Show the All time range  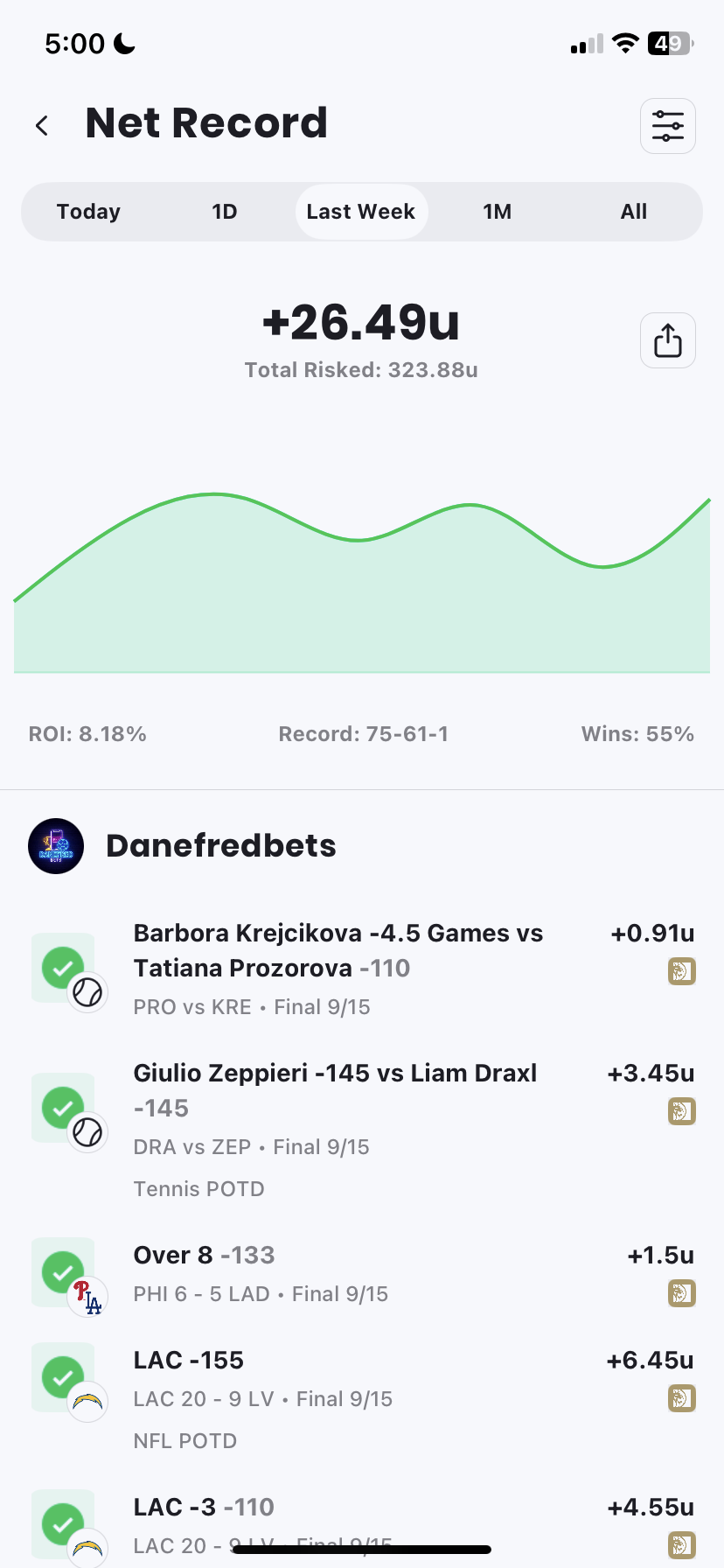[x=633, y=212]
